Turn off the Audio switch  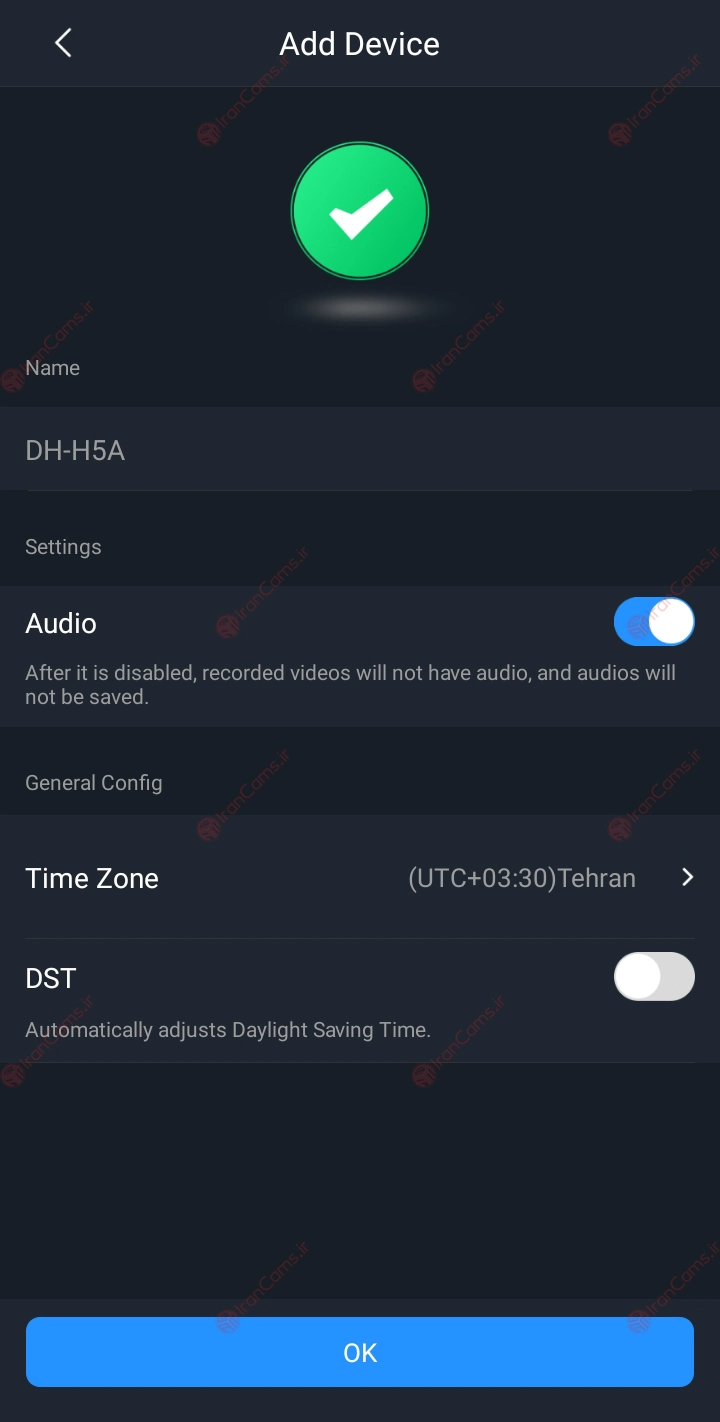click(x=654, y=622)
